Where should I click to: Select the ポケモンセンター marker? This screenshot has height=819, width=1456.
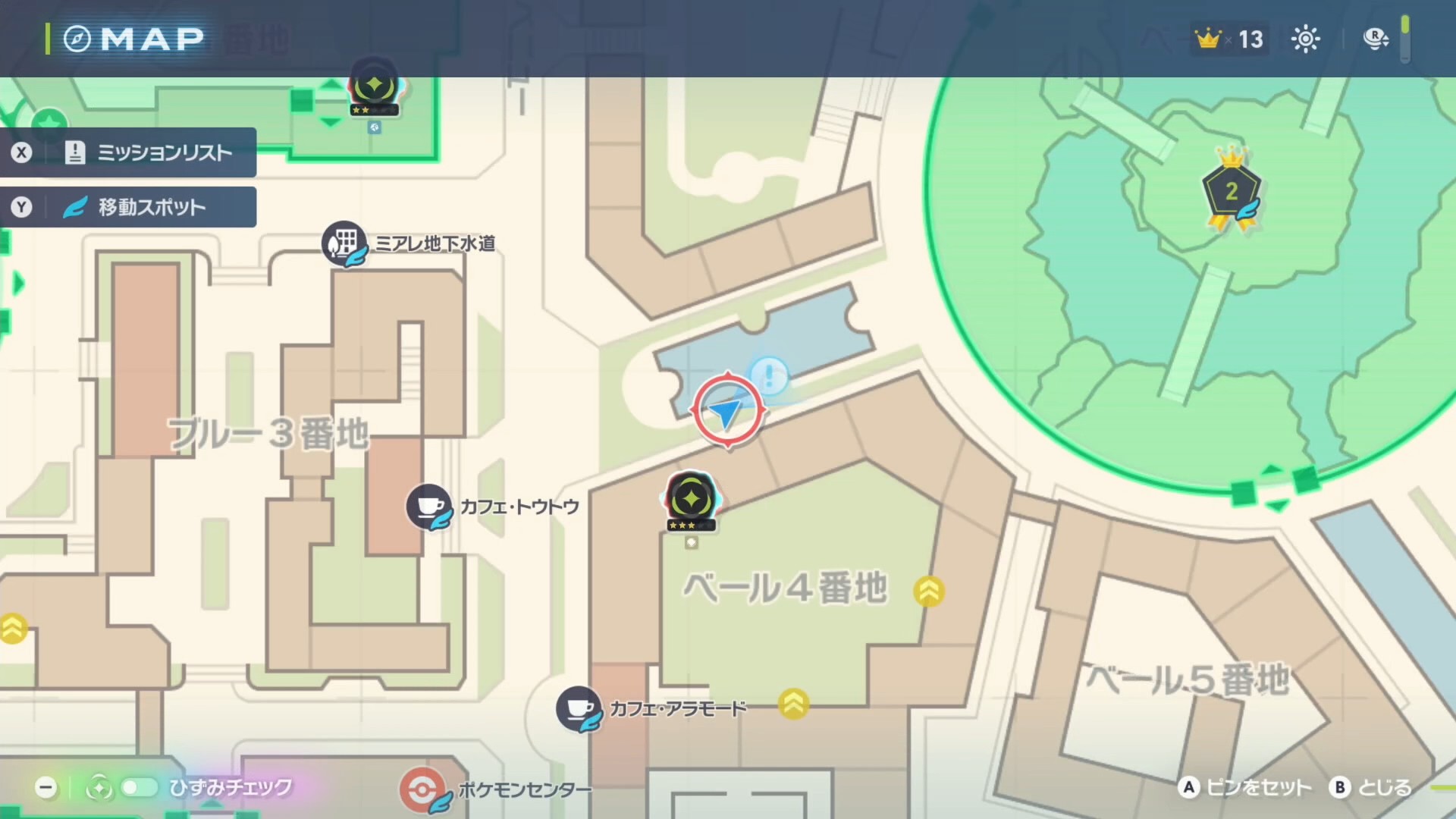[x=422, y=790]
